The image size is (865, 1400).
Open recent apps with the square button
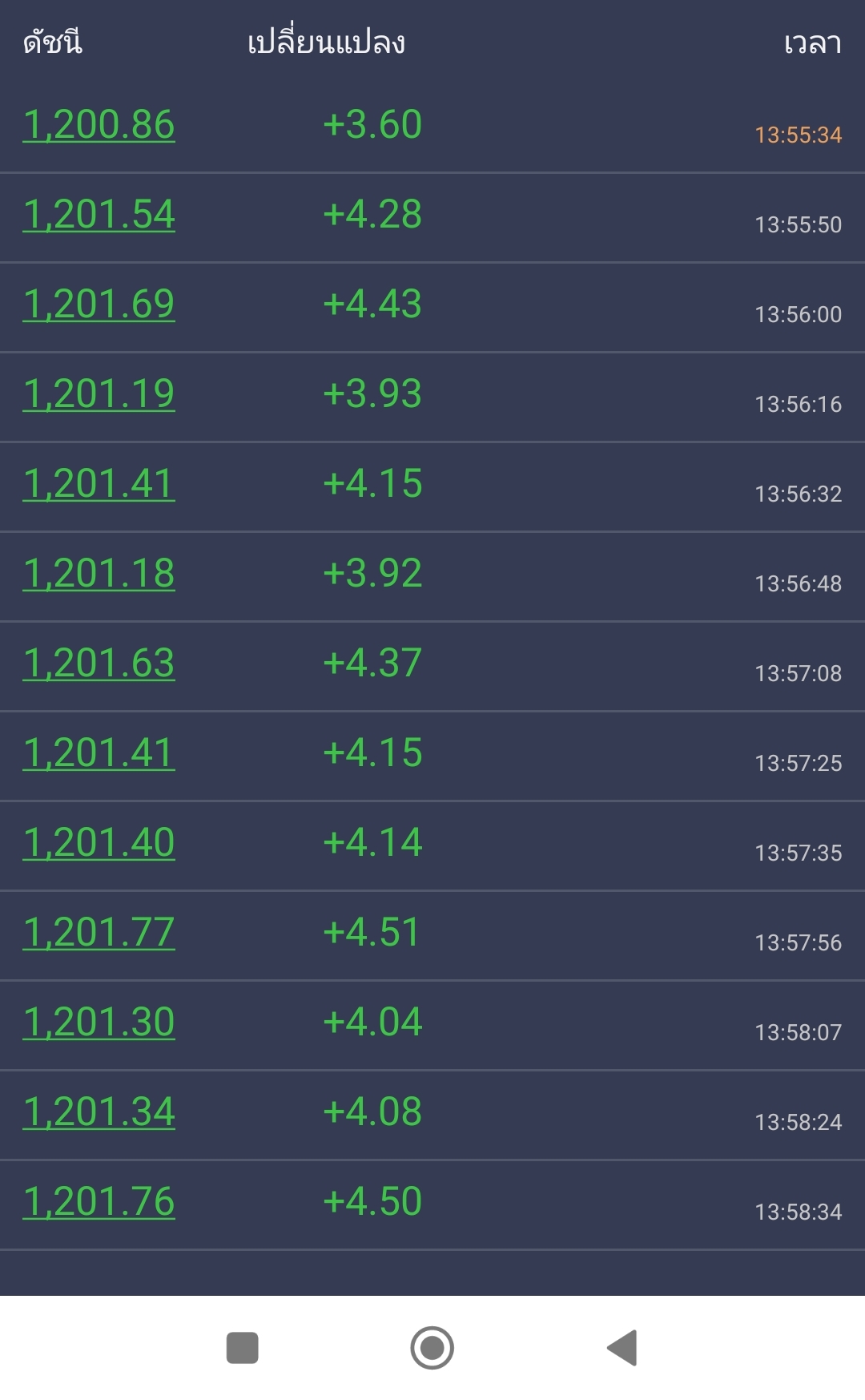point(243,1348)
